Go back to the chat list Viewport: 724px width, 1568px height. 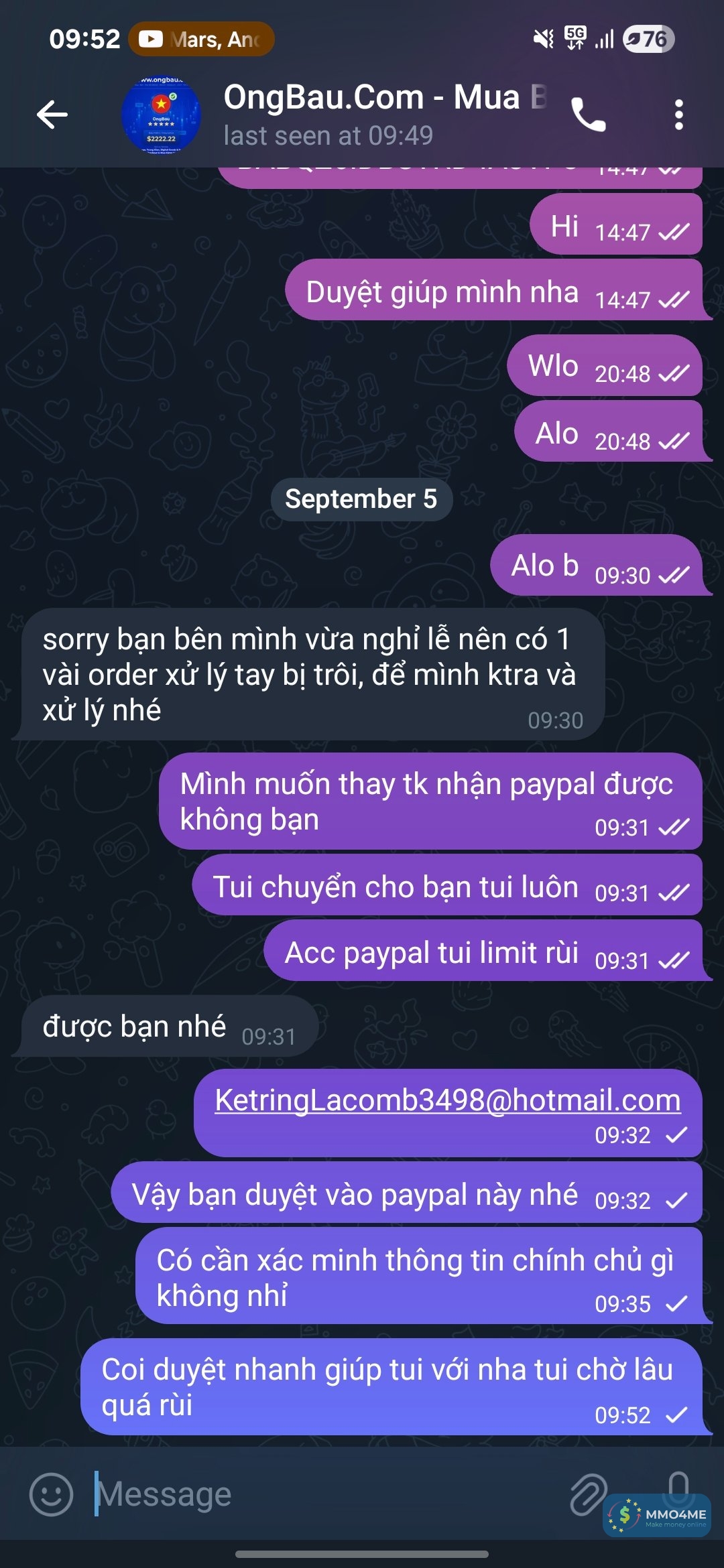(52, 115)
